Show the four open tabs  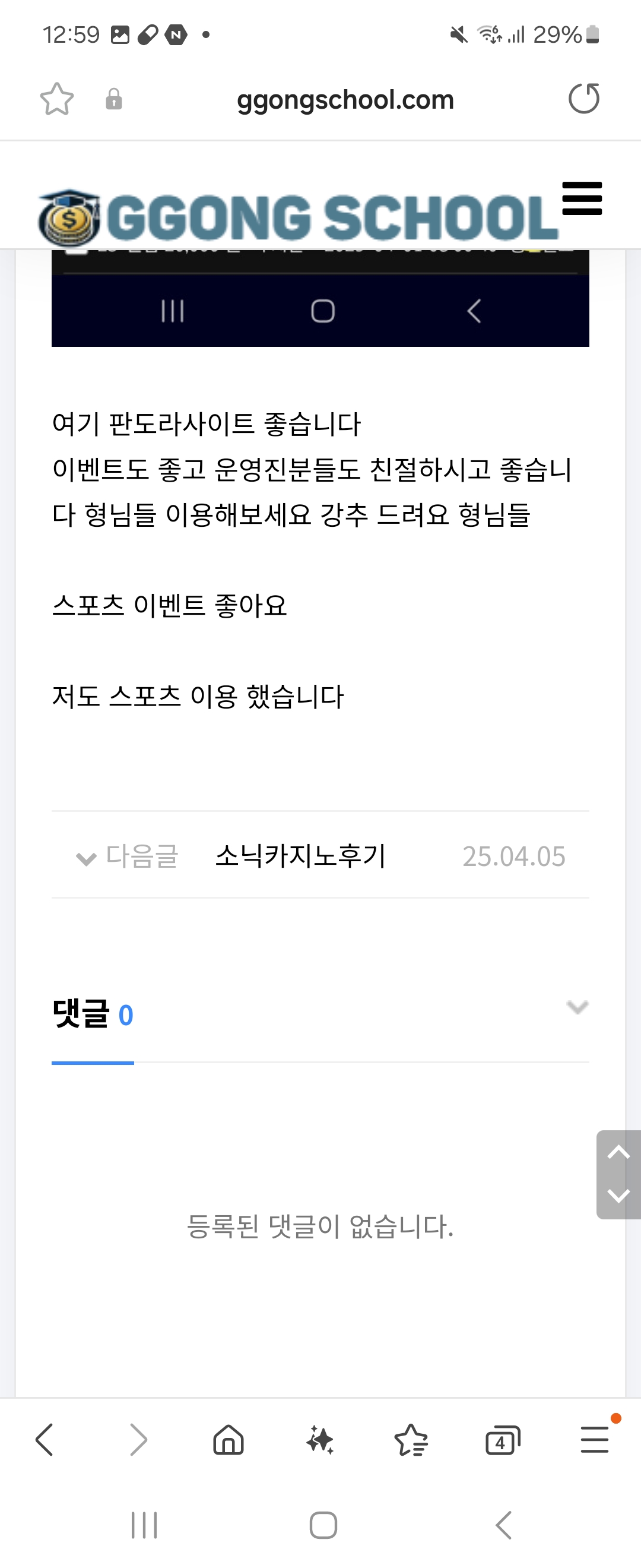point(502,1440)
